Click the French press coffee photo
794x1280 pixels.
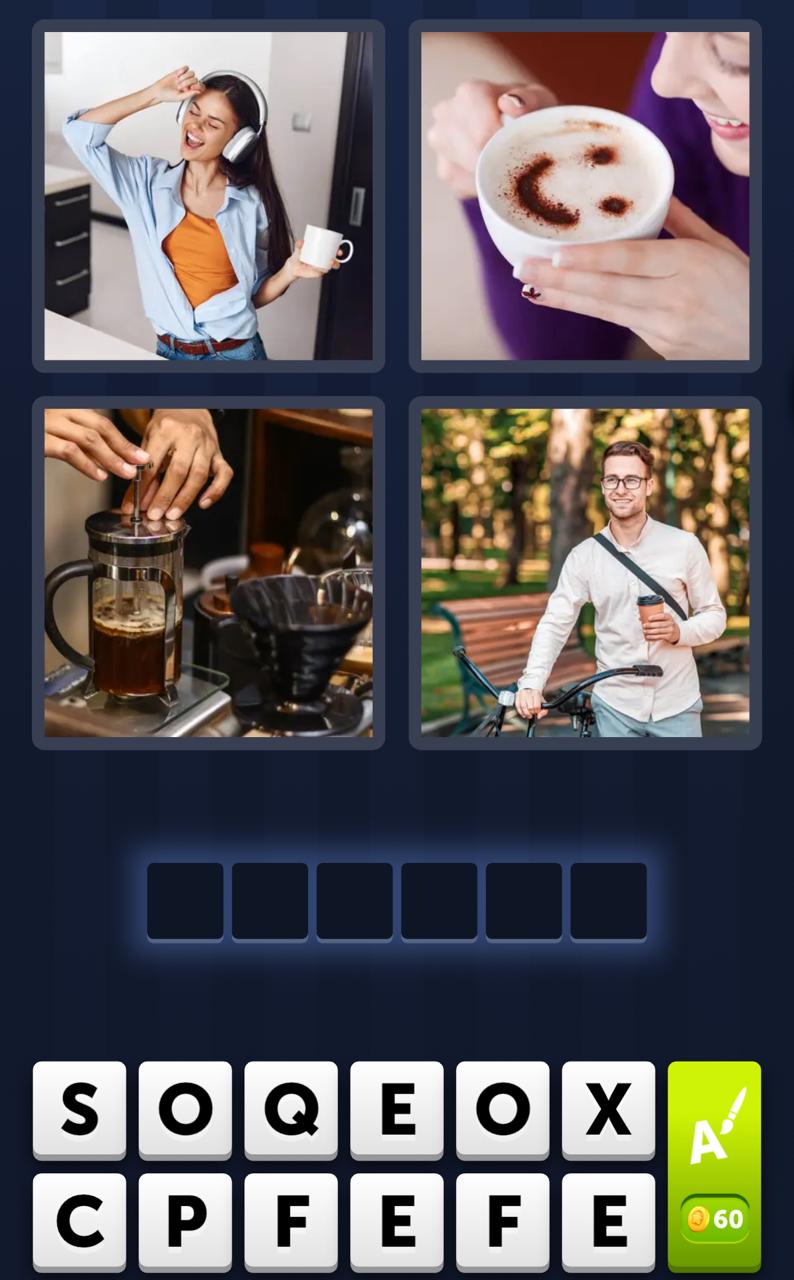tap(207, 572)
